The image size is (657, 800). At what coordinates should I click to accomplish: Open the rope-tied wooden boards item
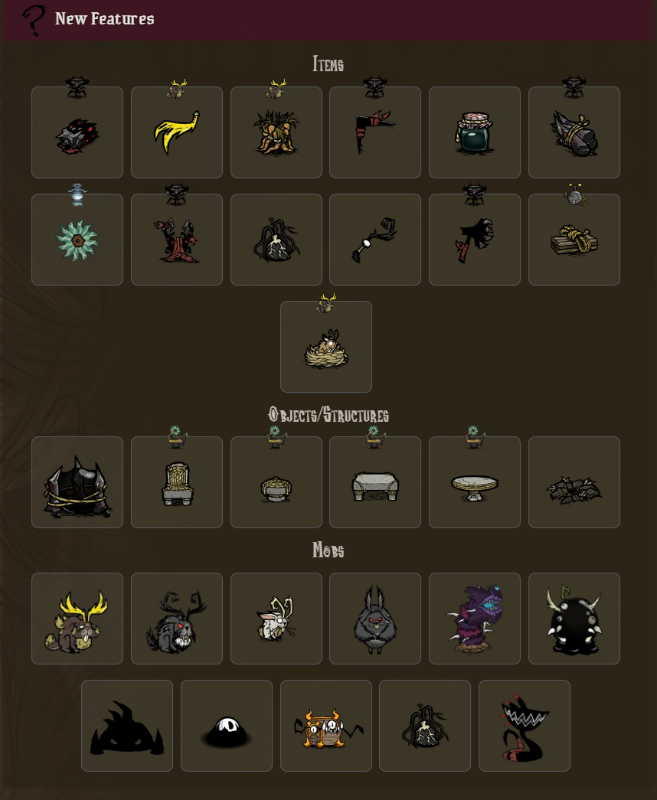(573, 240)
